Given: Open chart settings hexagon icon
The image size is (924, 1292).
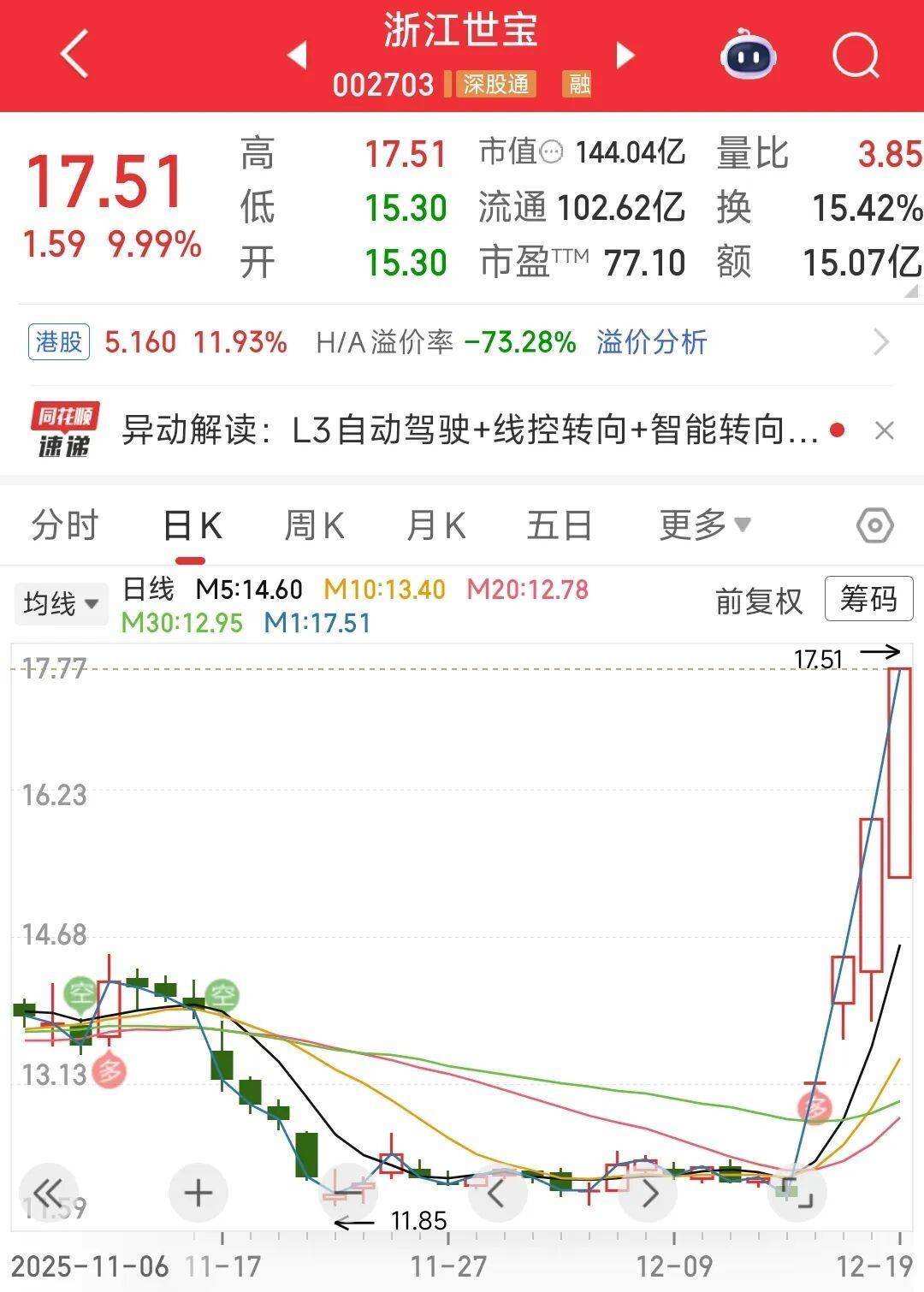Looking at the screenshot, I should tap(874, 525).
